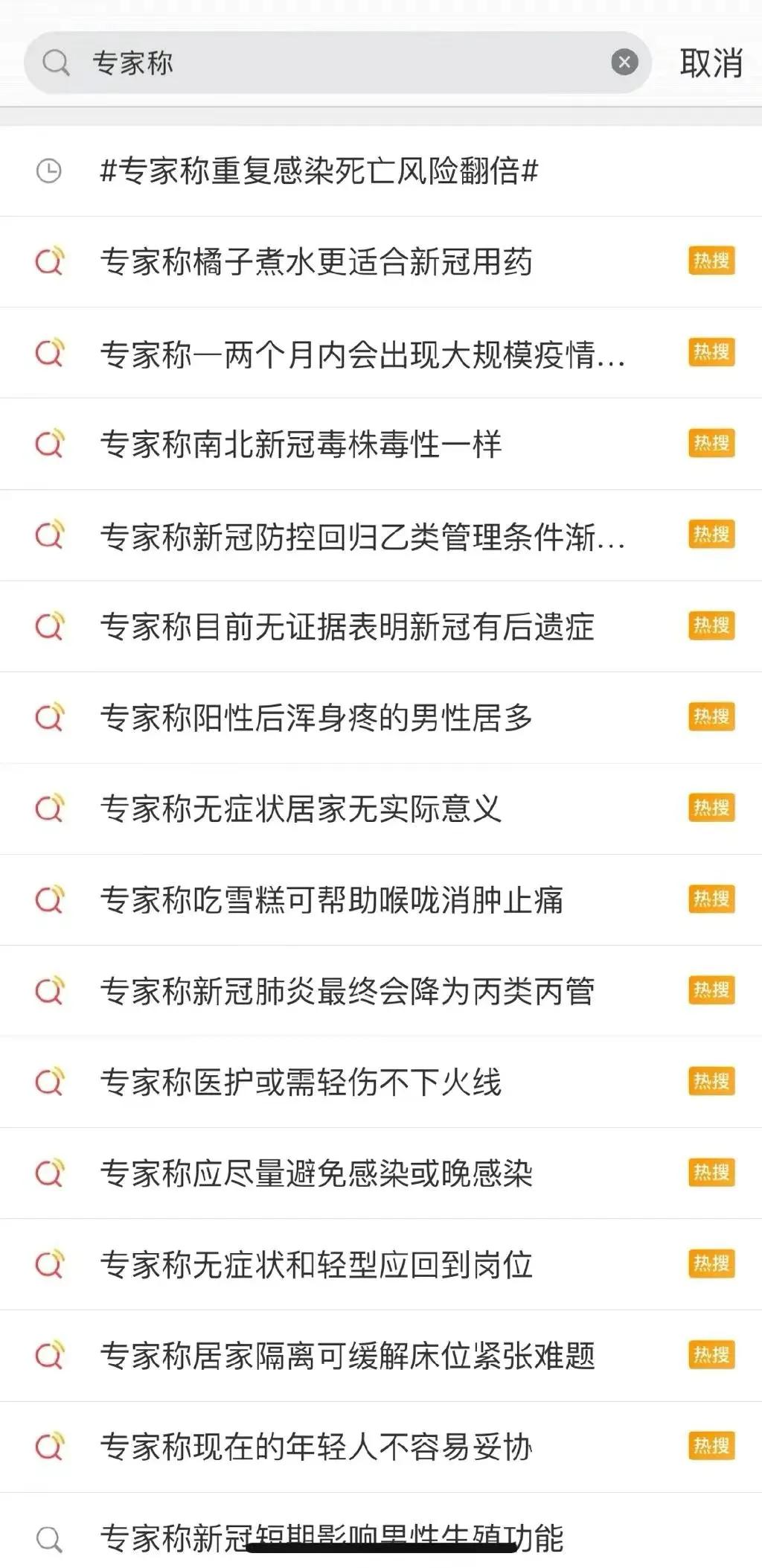Select 专家称目前无证据表明新冠有后遗症
The height and width of the screenshot is (1568, 762).
347,627
